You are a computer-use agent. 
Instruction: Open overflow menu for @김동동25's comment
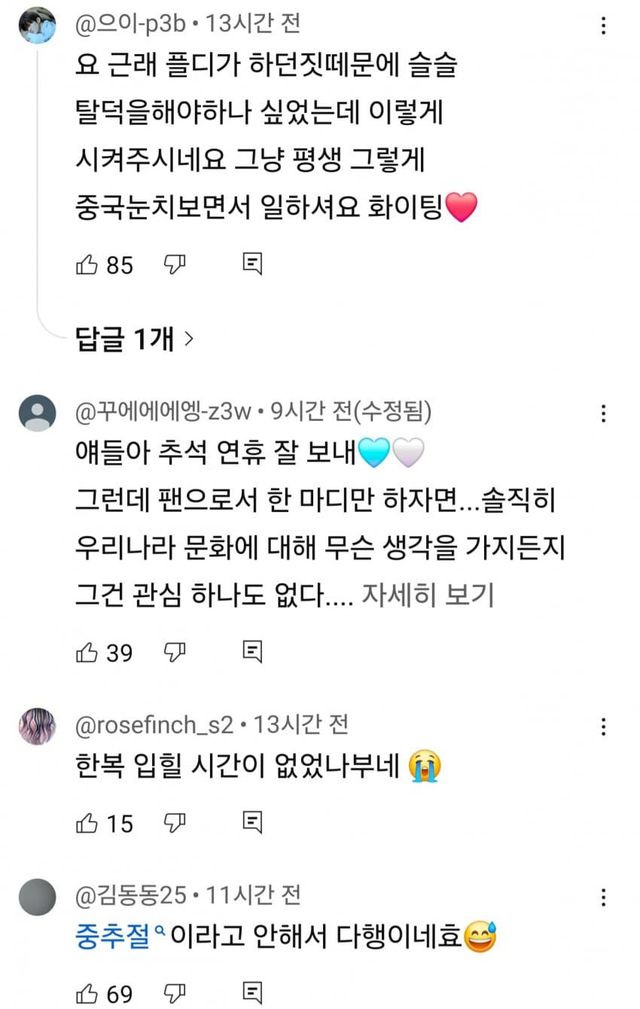click(x=603, y=897)
